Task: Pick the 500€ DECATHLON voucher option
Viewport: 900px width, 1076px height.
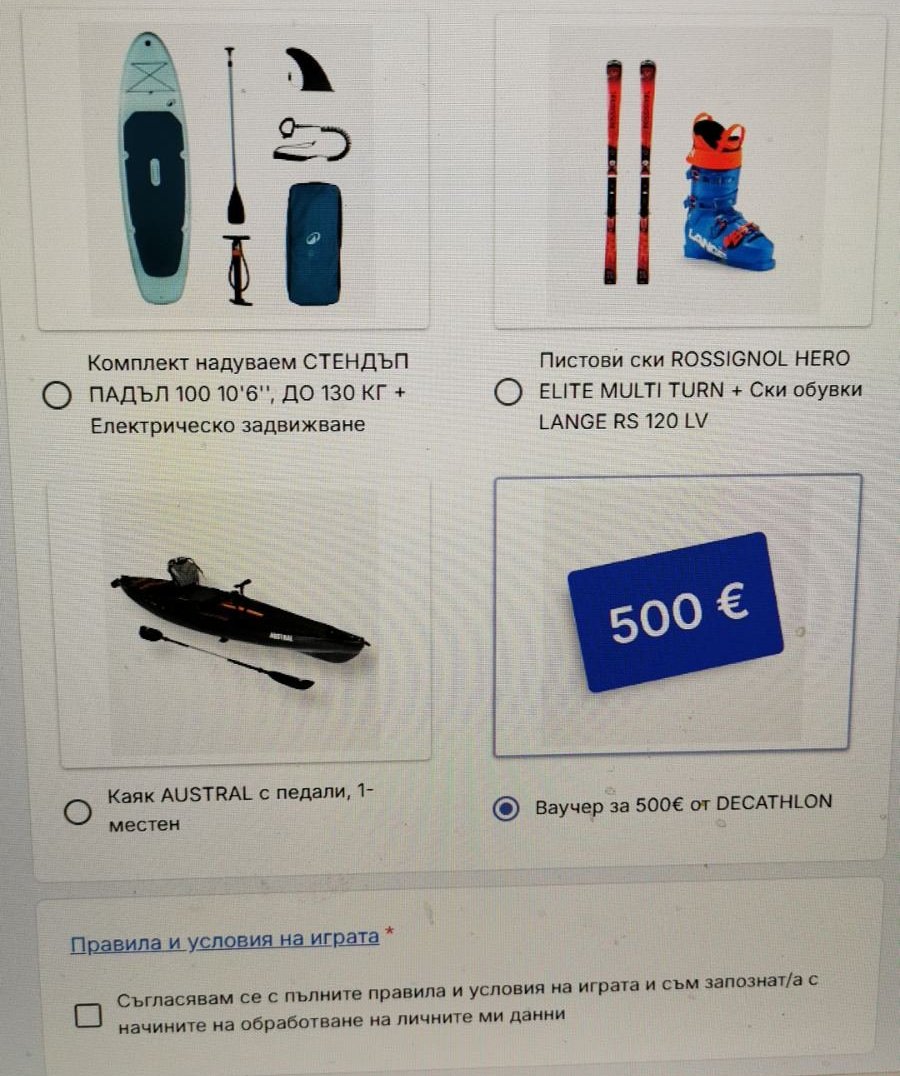Action: coord(507,809)
